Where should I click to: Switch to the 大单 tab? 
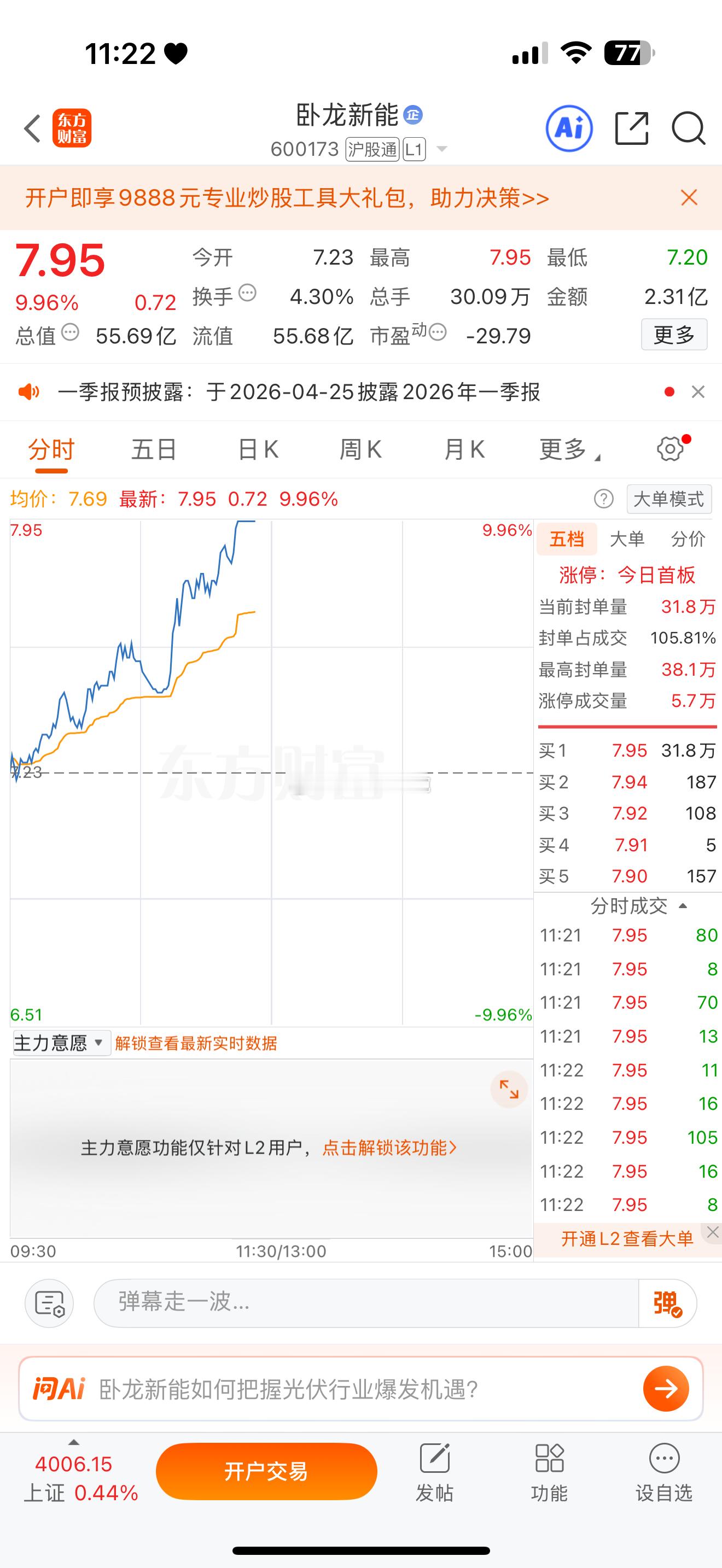click(x=626, y=539)
